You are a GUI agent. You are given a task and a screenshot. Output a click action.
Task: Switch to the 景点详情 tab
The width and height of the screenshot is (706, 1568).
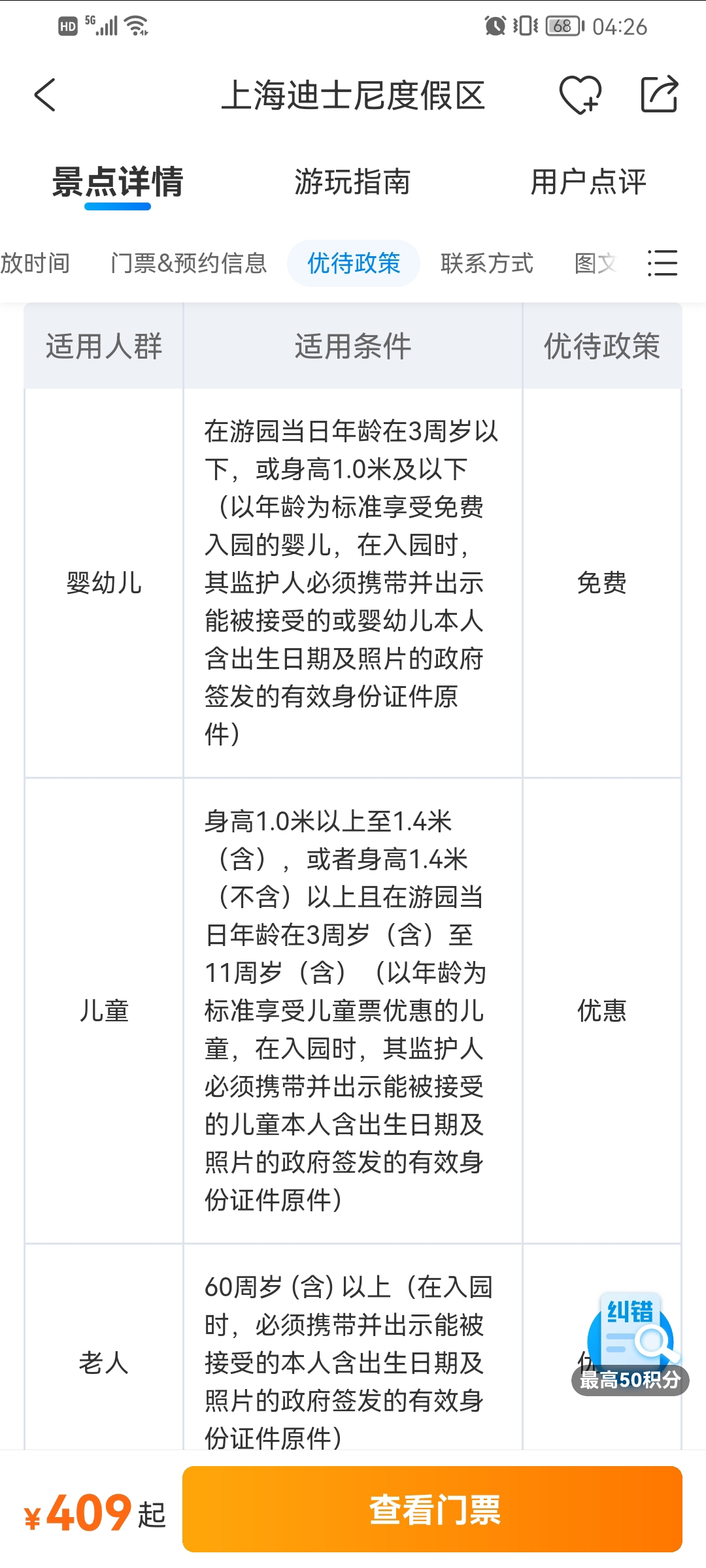[x=118, y=182]
